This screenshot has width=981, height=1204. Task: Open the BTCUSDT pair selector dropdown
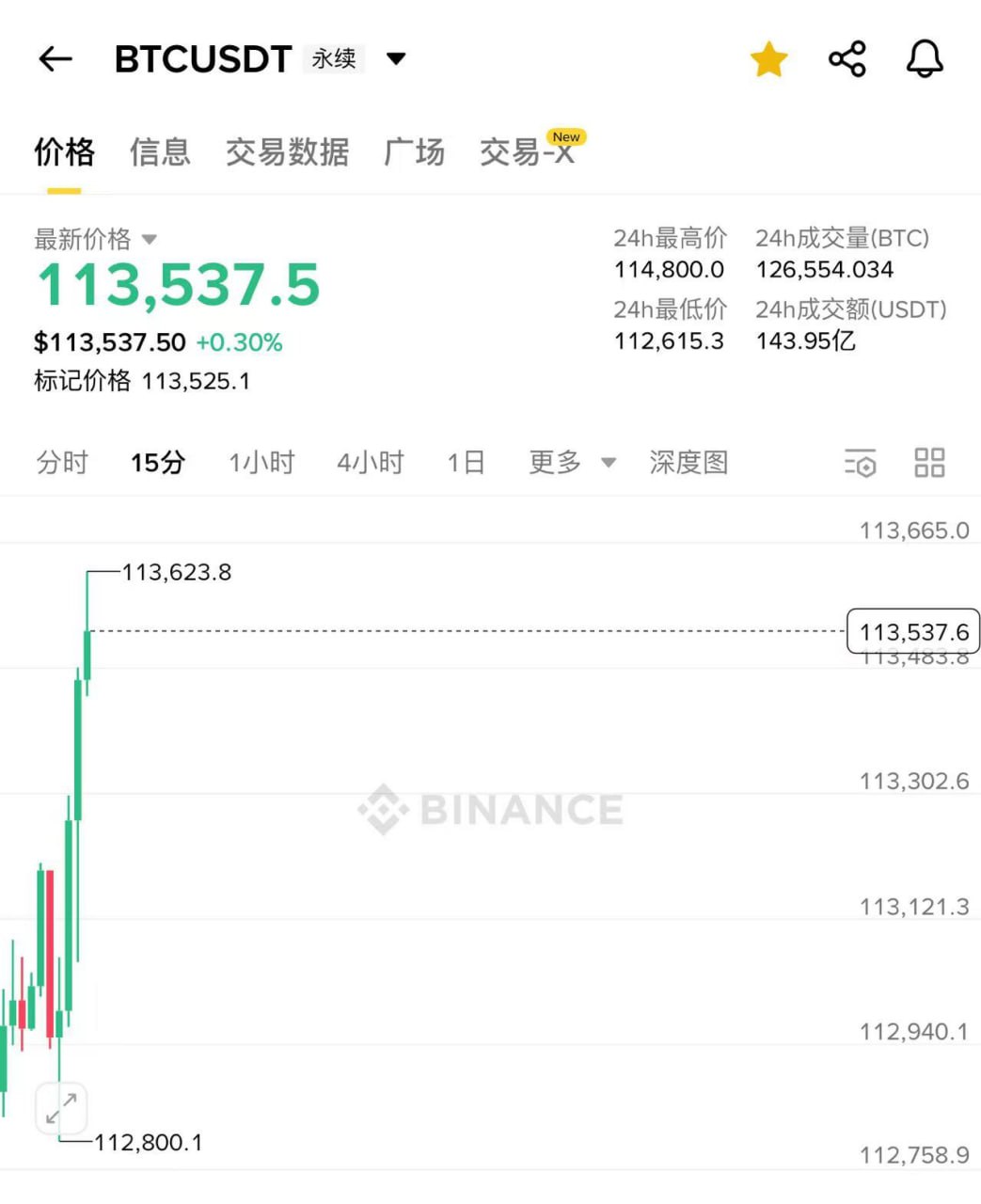point(396,59)
